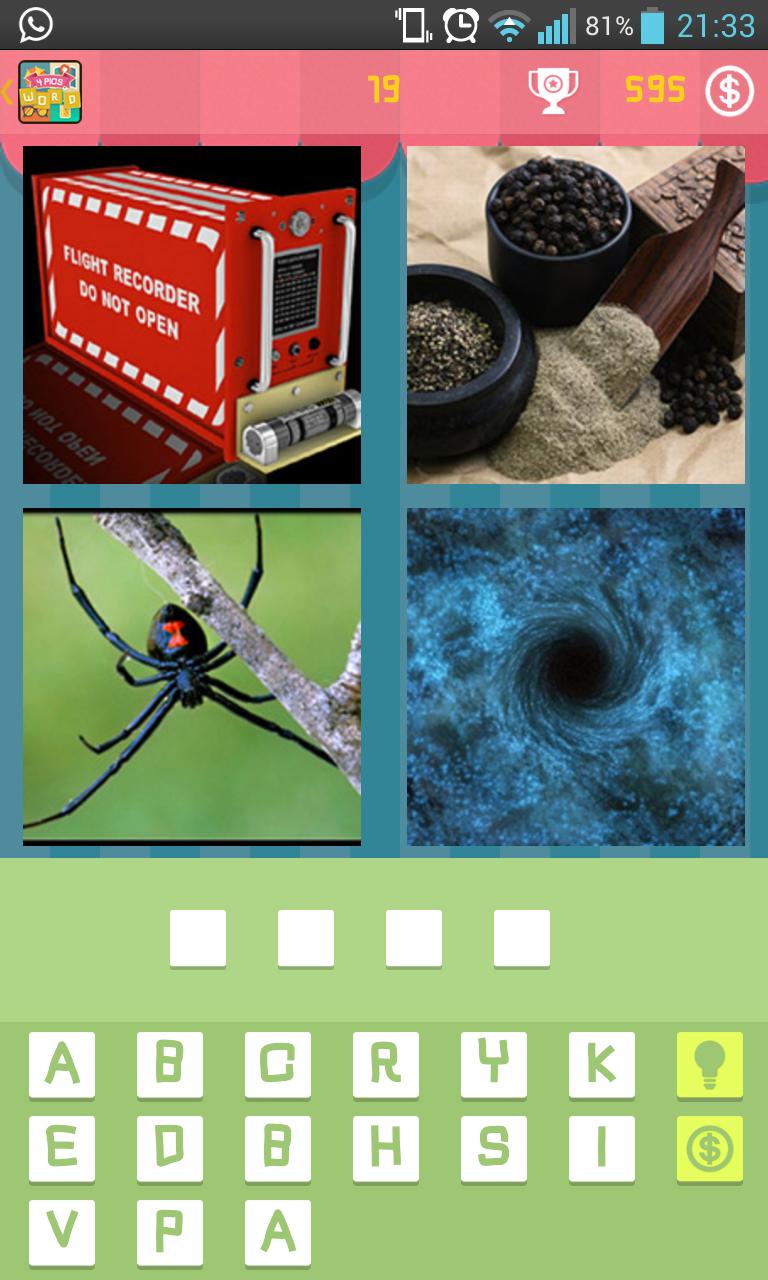
Task: Pick the letter D tile
Action: pyautogui.click(x=170, y=1149)
